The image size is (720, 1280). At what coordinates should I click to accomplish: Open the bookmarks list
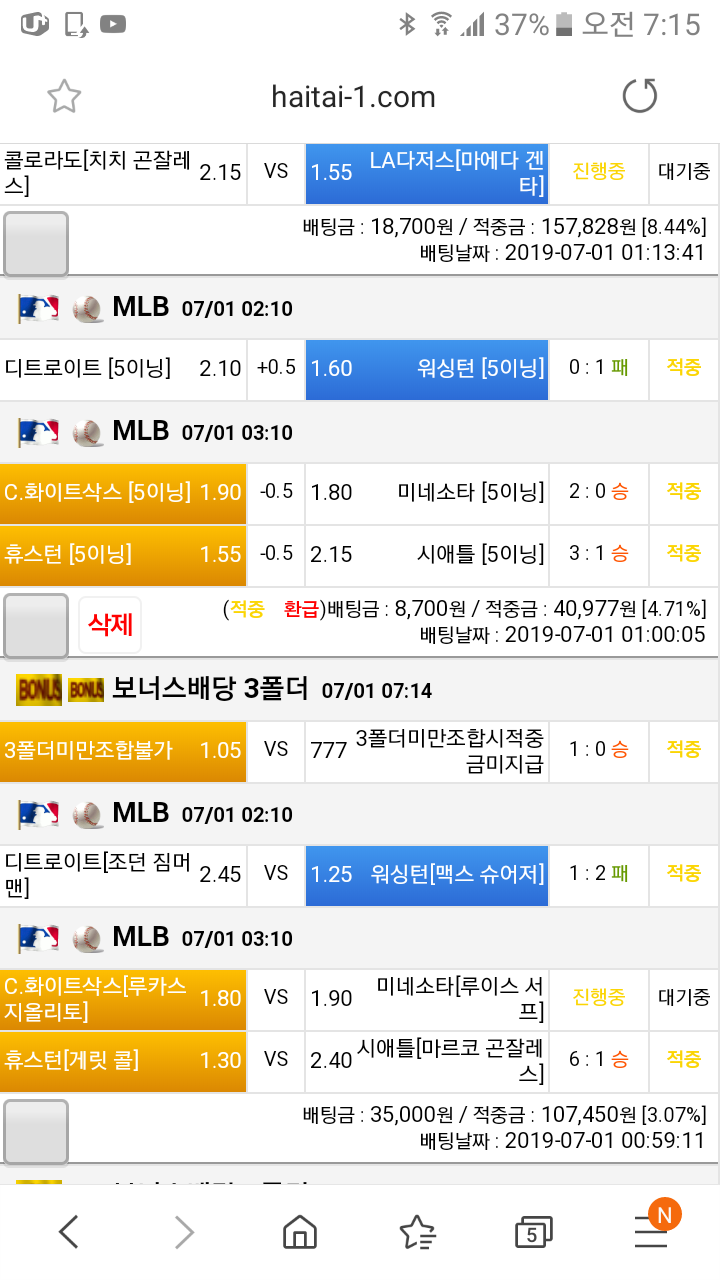point(417,1232)
